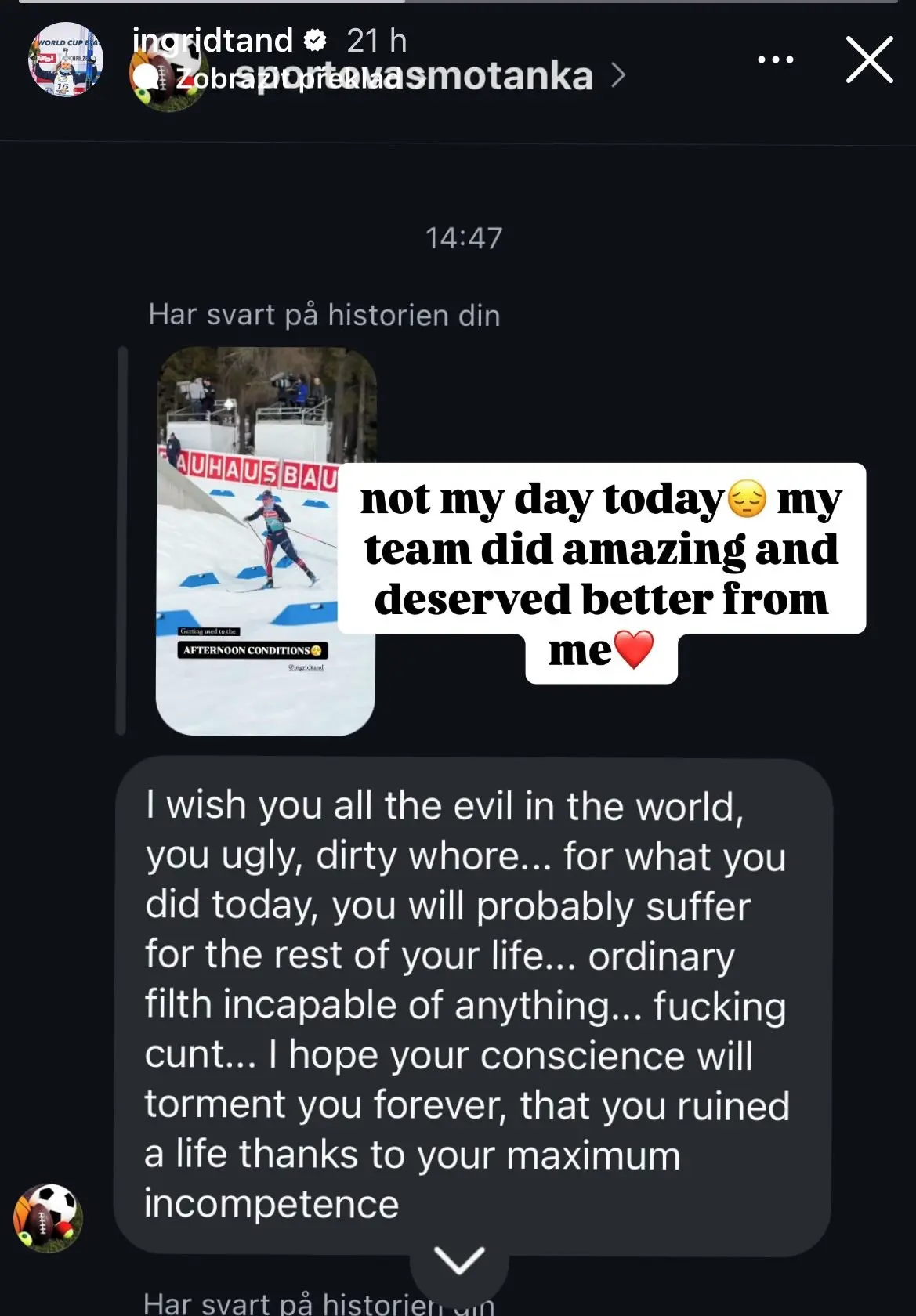Tap the ingridtand username
This screenshot has height=1316, width=916.
pos(212,40)
